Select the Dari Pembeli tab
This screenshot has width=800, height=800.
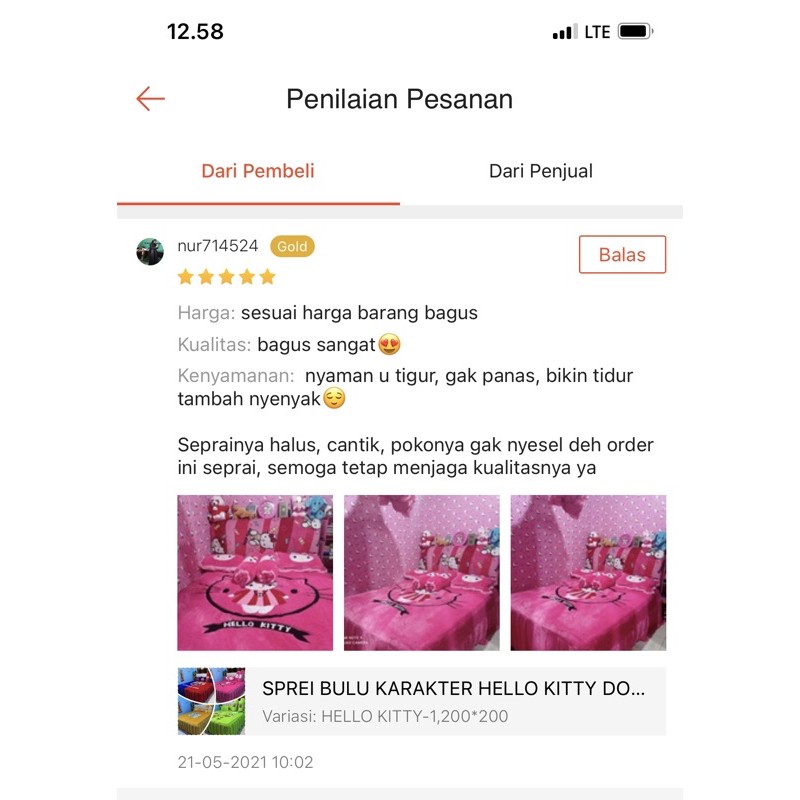(x=258, y=171)
